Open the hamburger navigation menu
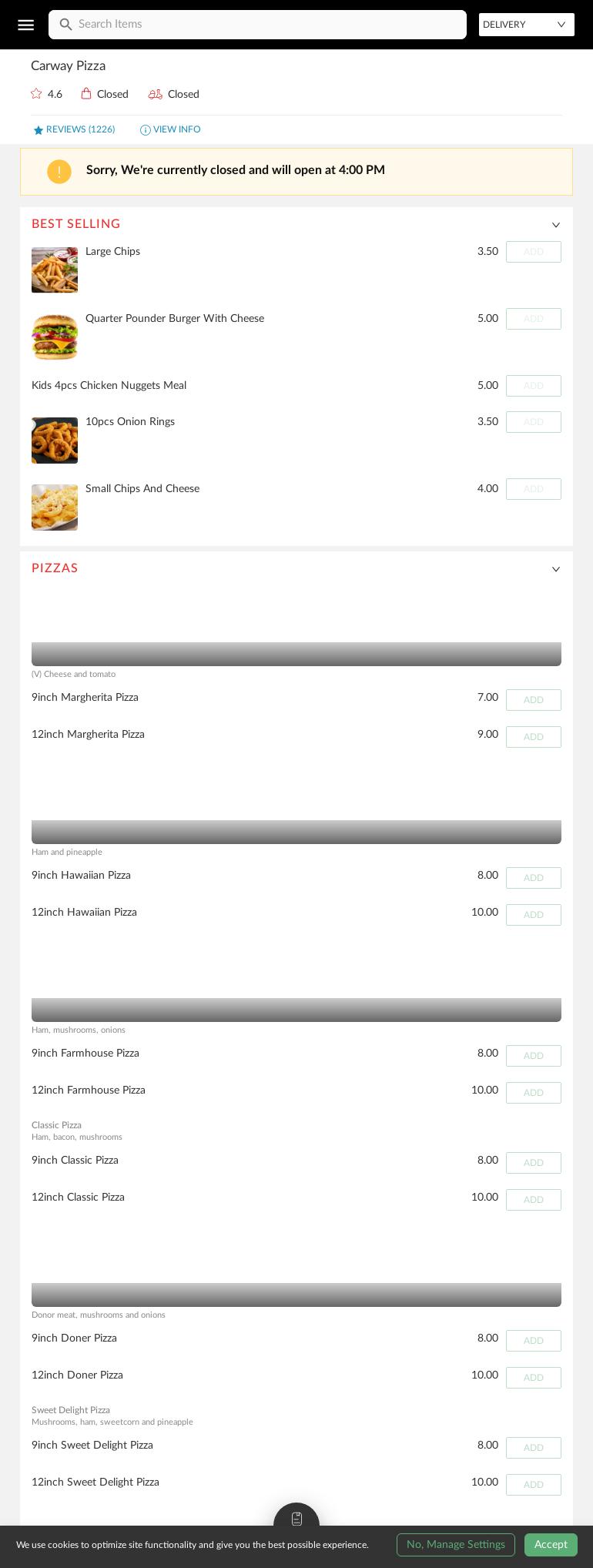The width and height of the screenshot is (593, 1568). [25, 25]
